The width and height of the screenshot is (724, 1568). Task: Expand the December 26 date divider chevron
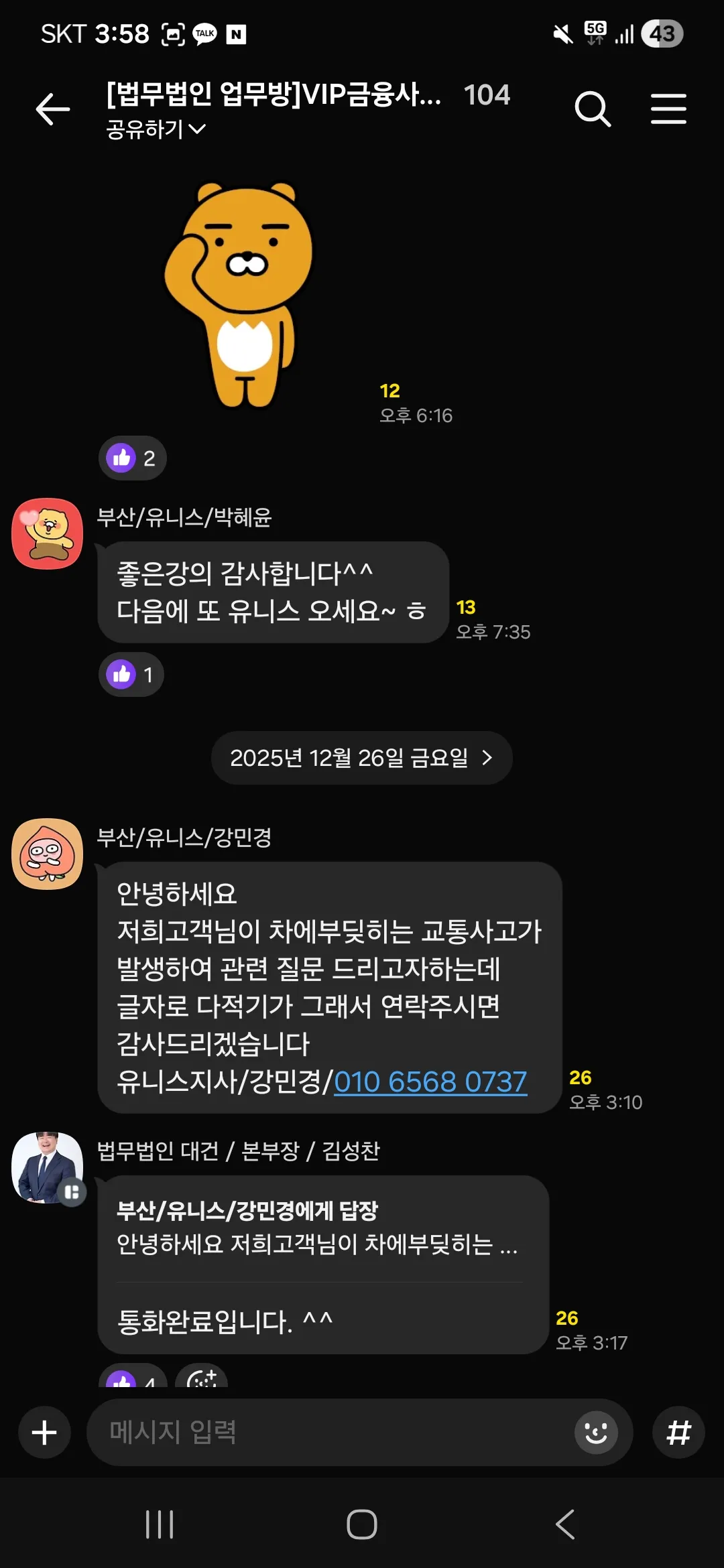coord(489,758)
